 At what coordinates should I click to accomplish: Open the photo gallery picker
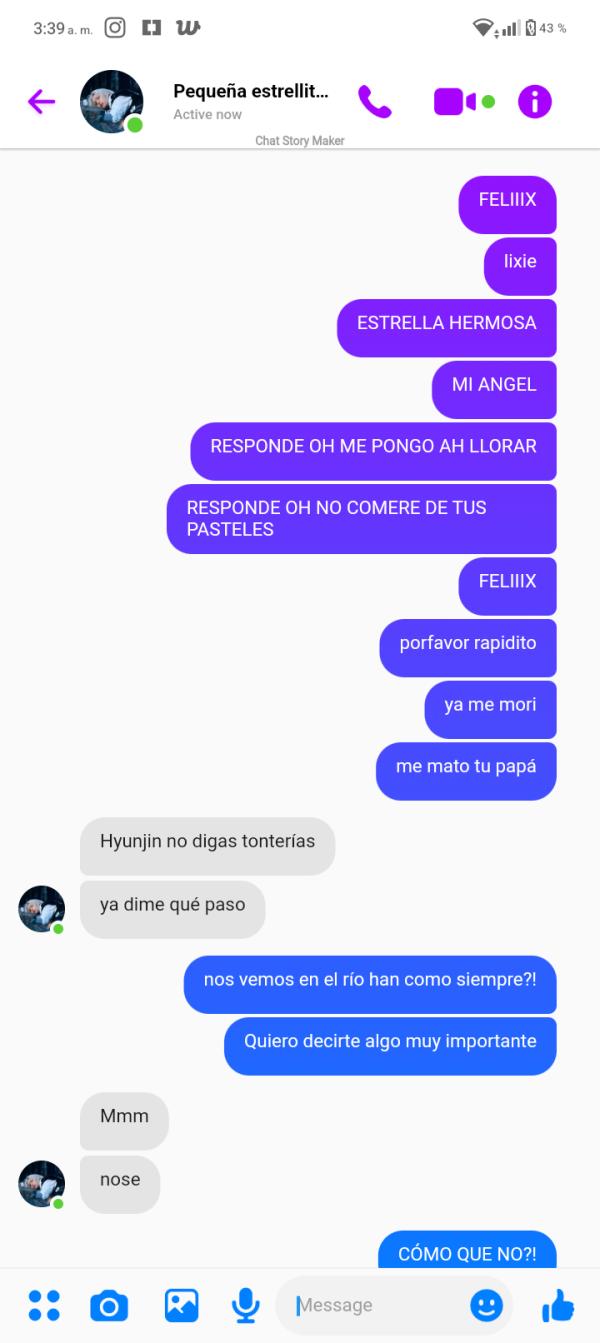click(181, 1305)
